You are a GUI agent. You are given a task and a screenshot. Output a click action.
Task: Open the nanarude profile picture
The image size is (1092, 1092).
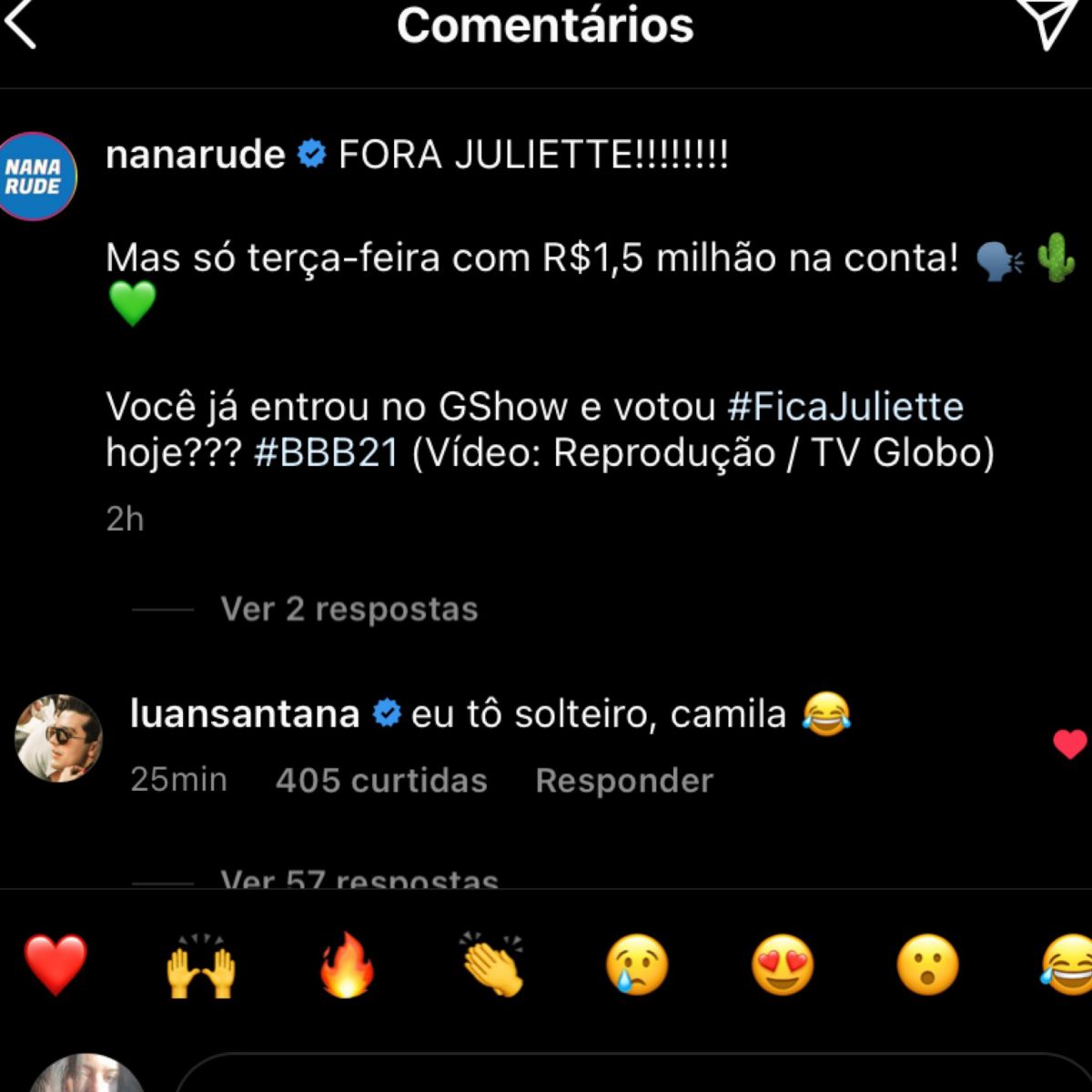35,177
